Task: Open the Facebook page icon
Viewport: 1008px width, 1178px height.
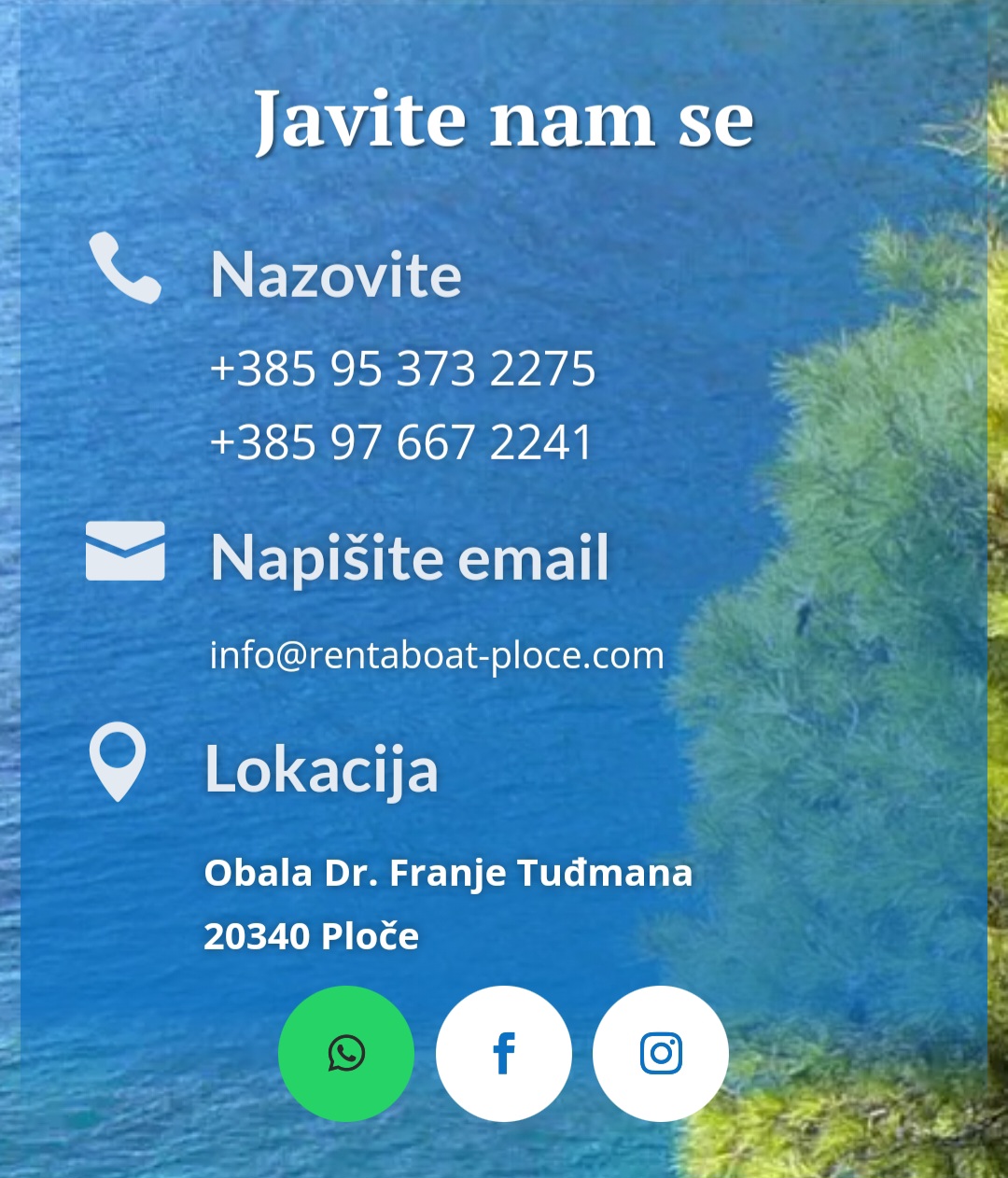Action: (x=504, y=1053)
